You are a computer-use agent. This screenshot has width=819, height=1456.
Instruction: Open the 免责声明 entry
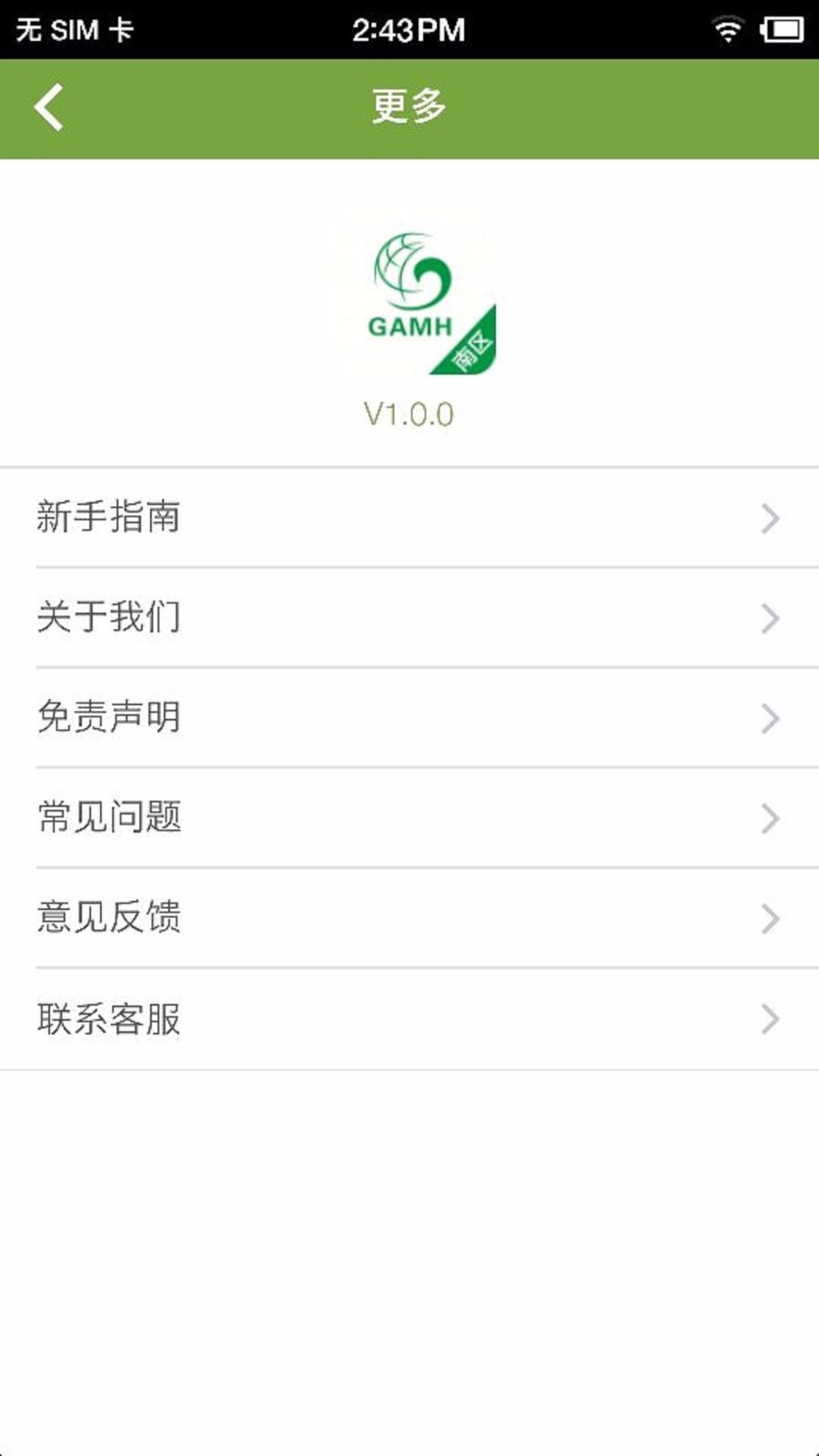point(109,718)
